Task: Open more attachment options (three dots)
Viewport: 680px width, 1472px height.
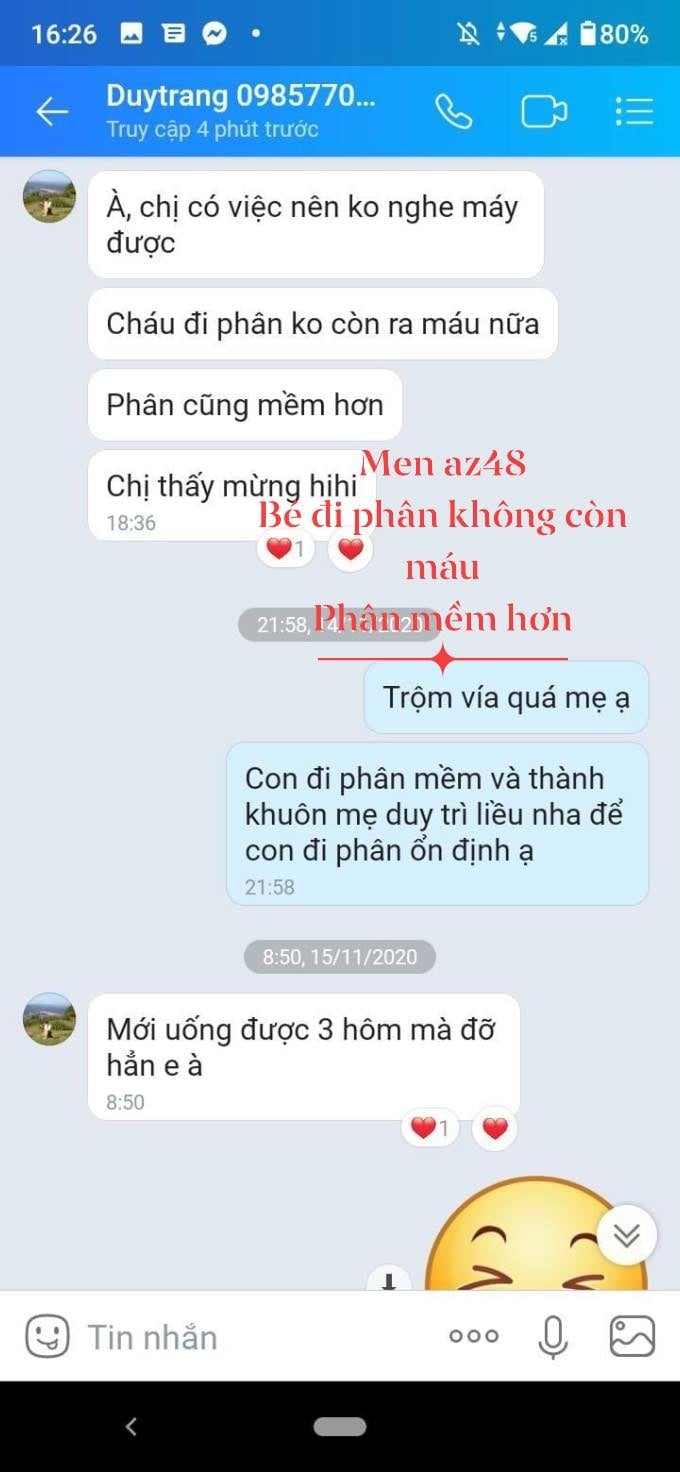Action: [x=473, y=1336]
